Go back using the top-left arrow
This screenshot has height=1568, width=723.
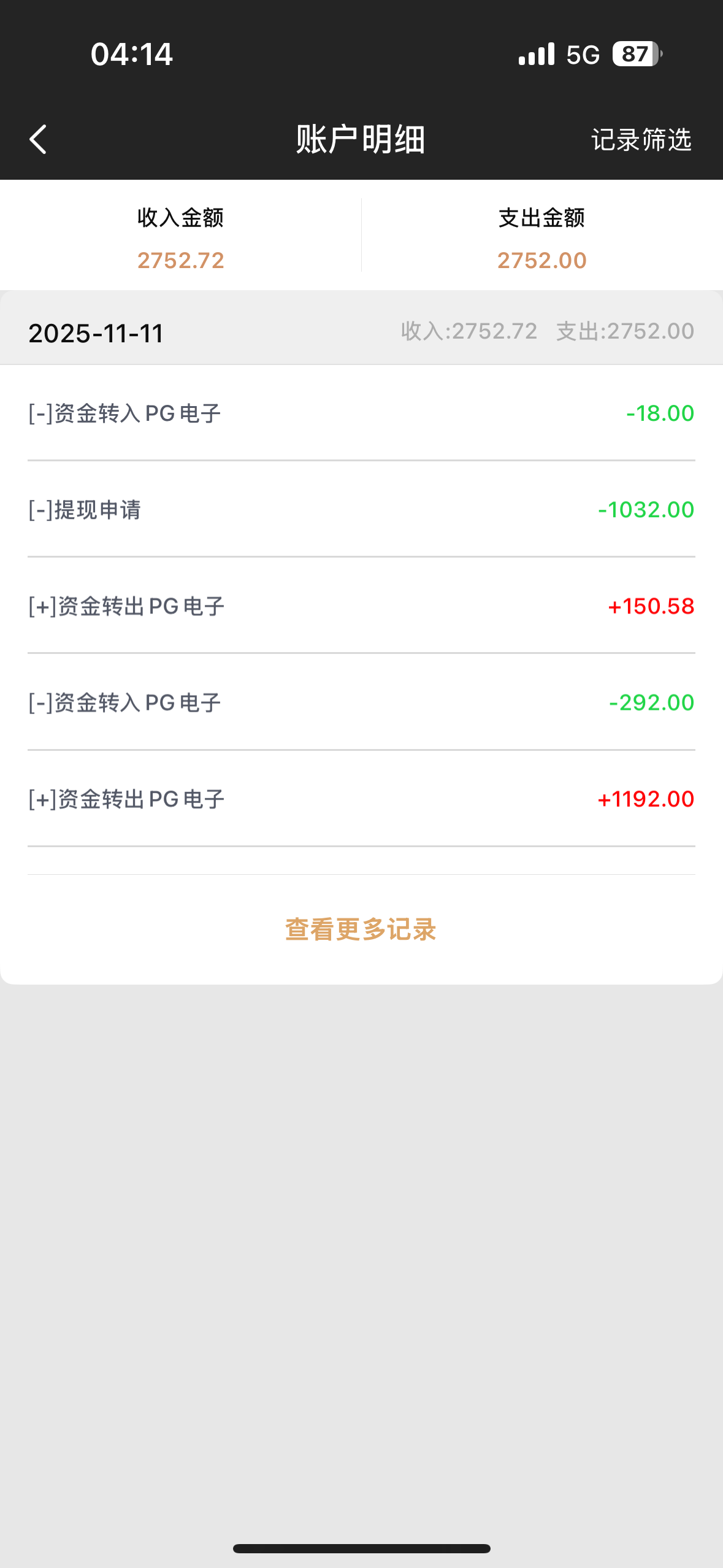click(38, 139)
